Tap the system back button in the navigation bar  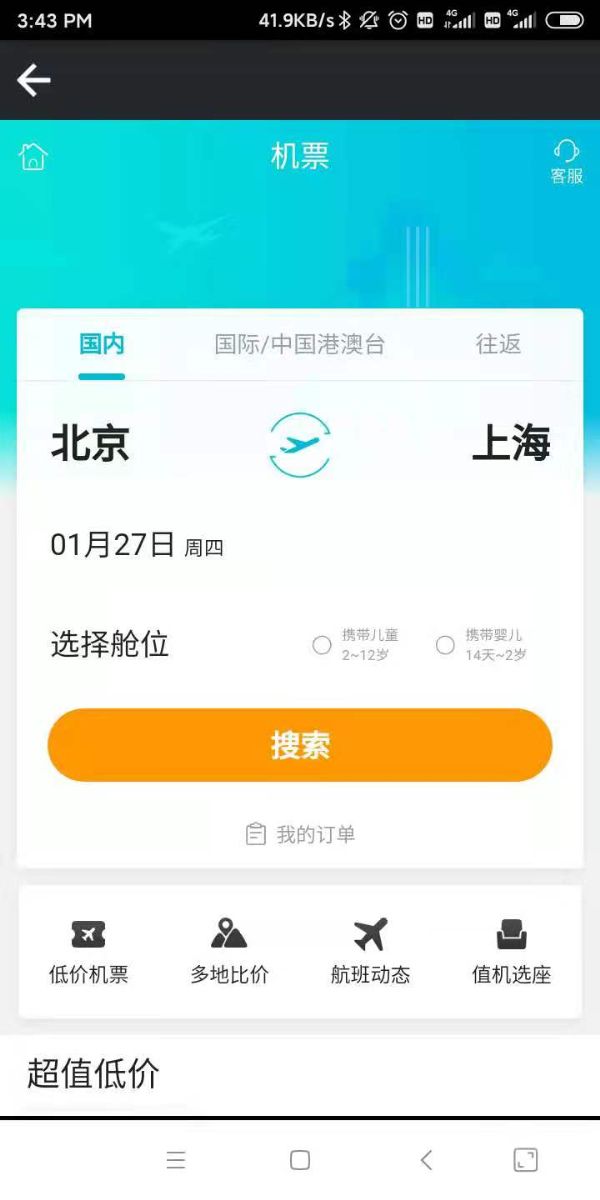point(426,1160)
